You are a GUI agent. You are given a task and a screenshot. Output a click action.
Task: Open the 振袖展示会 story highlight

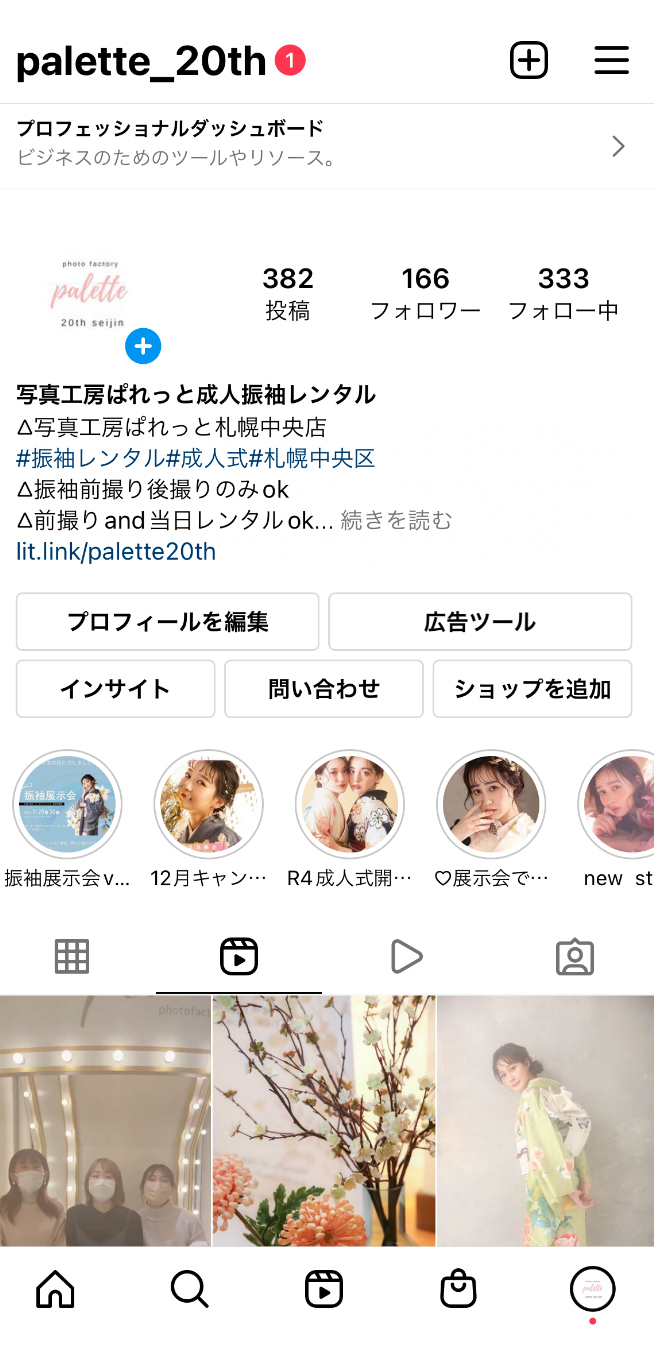coord(67,804)
